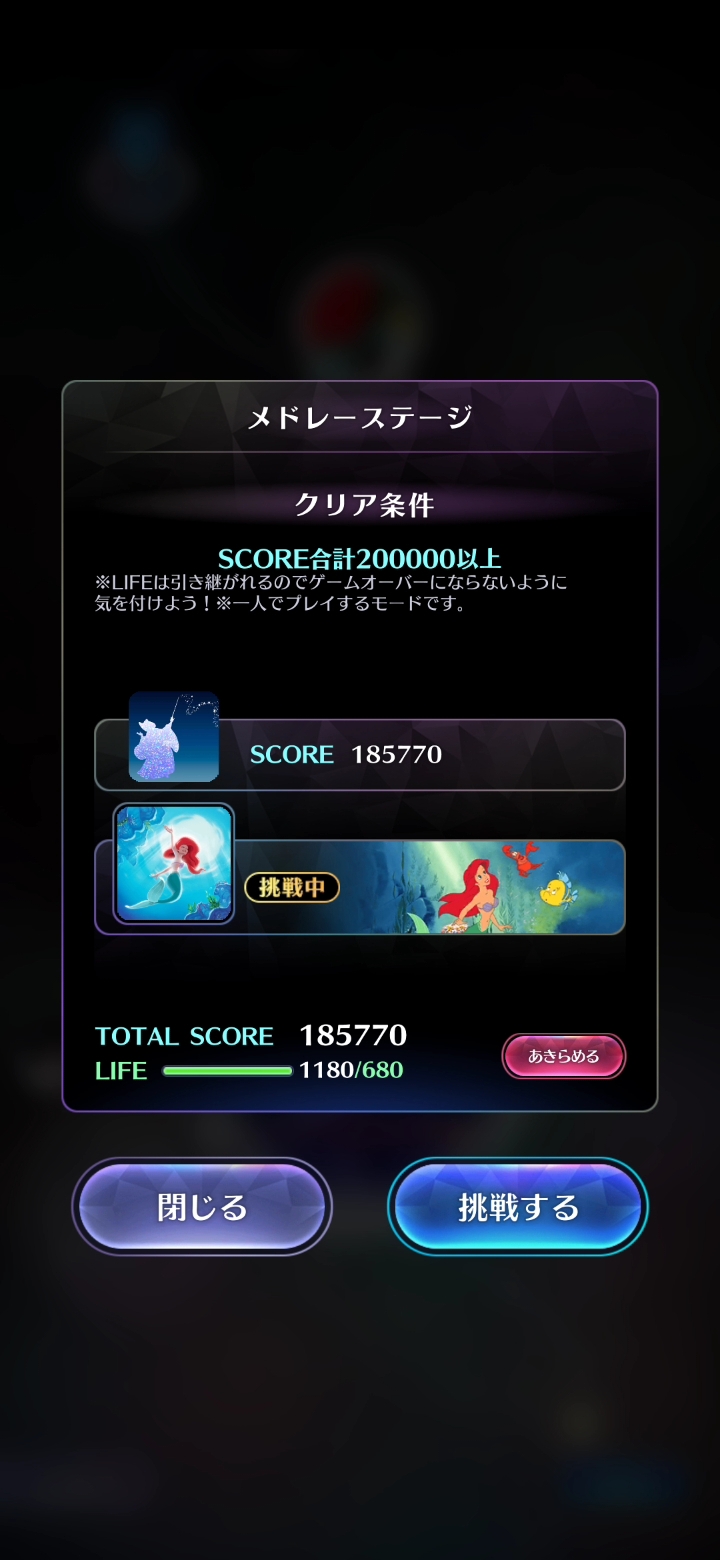This screenshot has height=1560, width=720.
Task: Give up with the あきらめる button
Action: [564, 1056]
